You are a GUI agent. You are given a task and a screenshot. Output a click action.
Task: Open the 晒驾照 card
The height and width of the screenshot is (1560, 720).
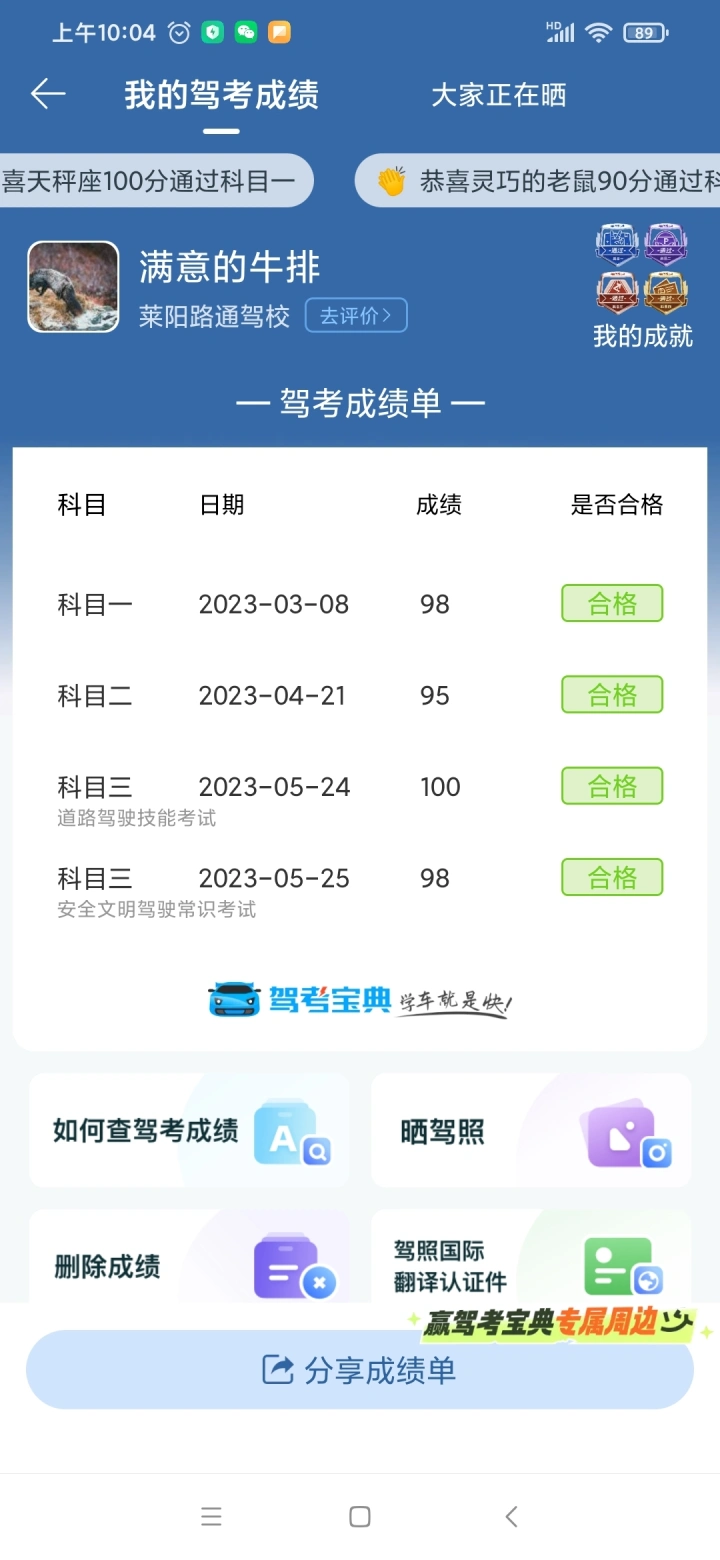pyautogui.click(x=531, y=1131)
